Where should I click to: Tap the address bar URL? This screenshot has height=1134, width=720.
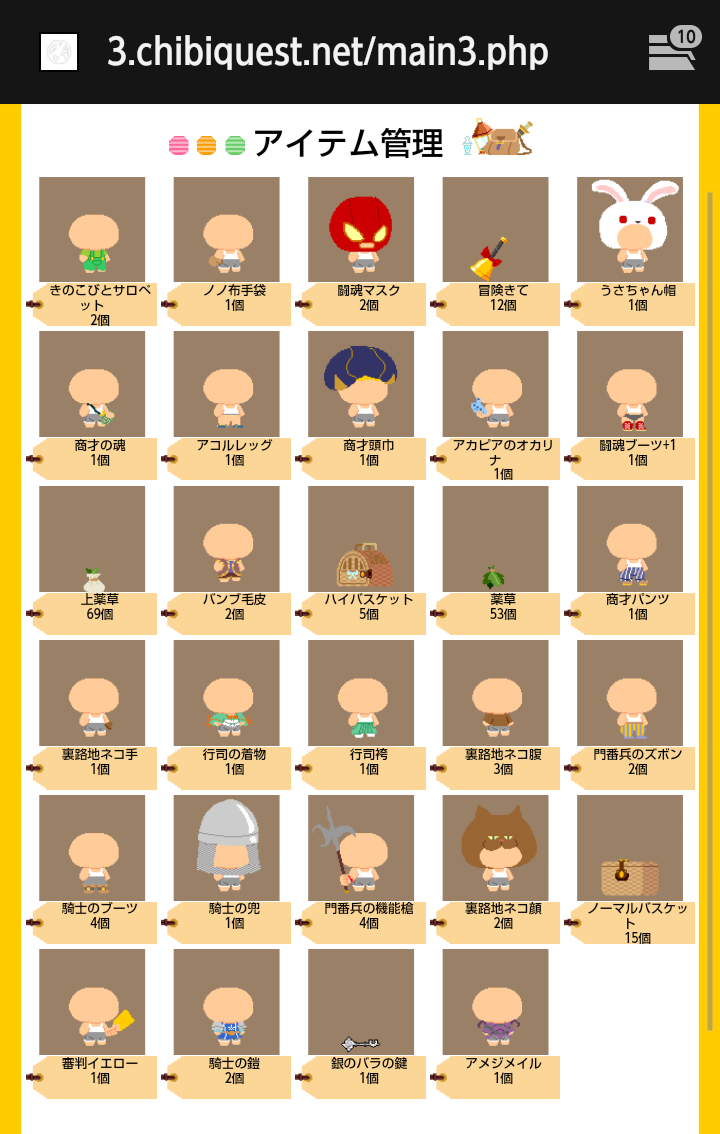click(328, 52)
